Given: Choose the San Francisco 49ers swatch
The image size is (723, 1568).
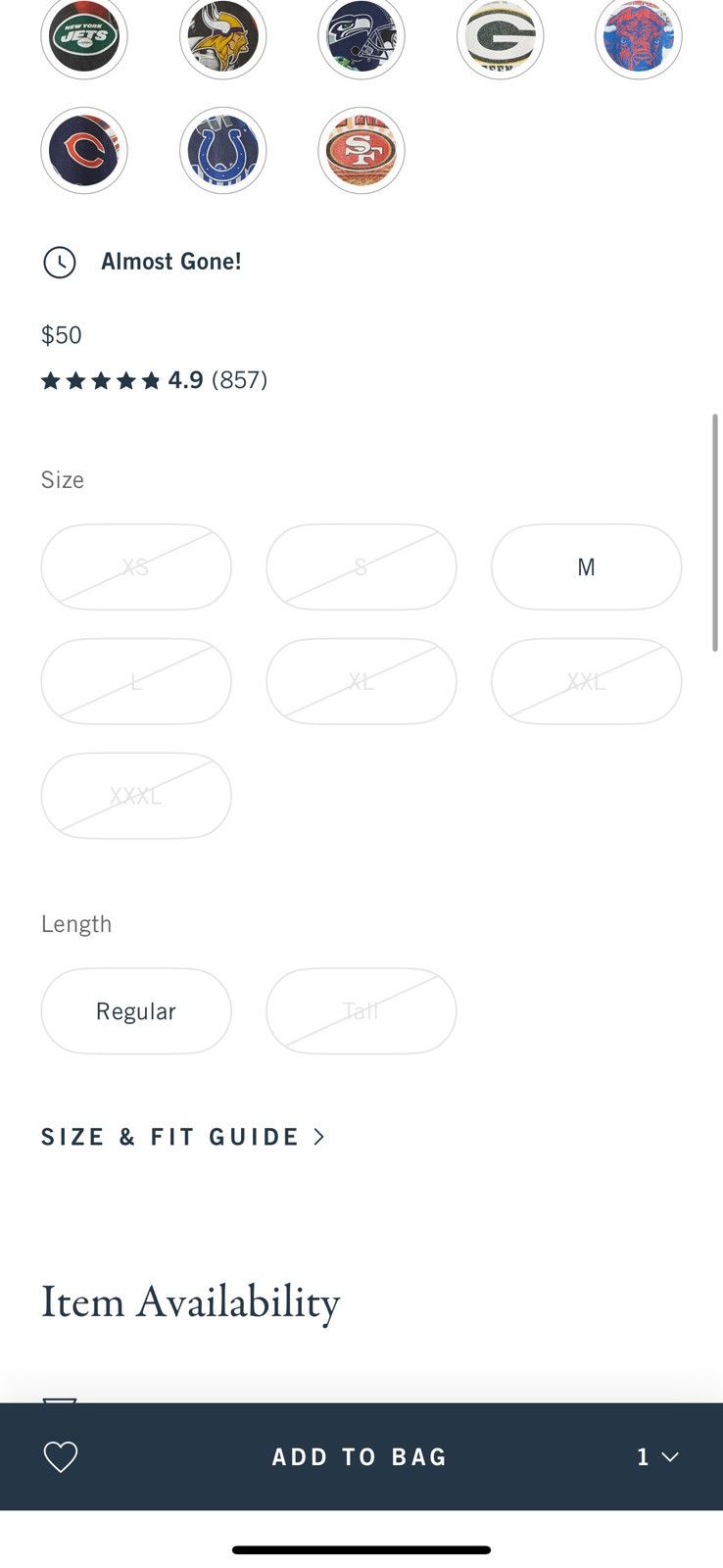Looking at the screenshot, I should coord(361,151).
